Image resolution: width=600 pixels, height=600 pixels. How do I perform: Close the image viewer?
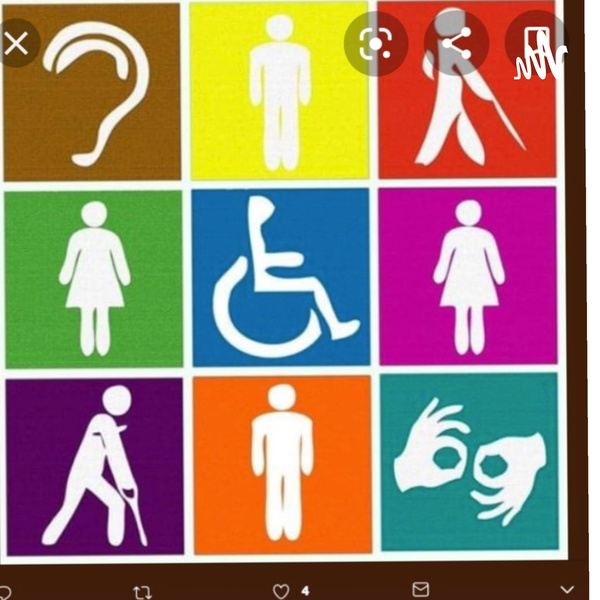coord(17,44)
